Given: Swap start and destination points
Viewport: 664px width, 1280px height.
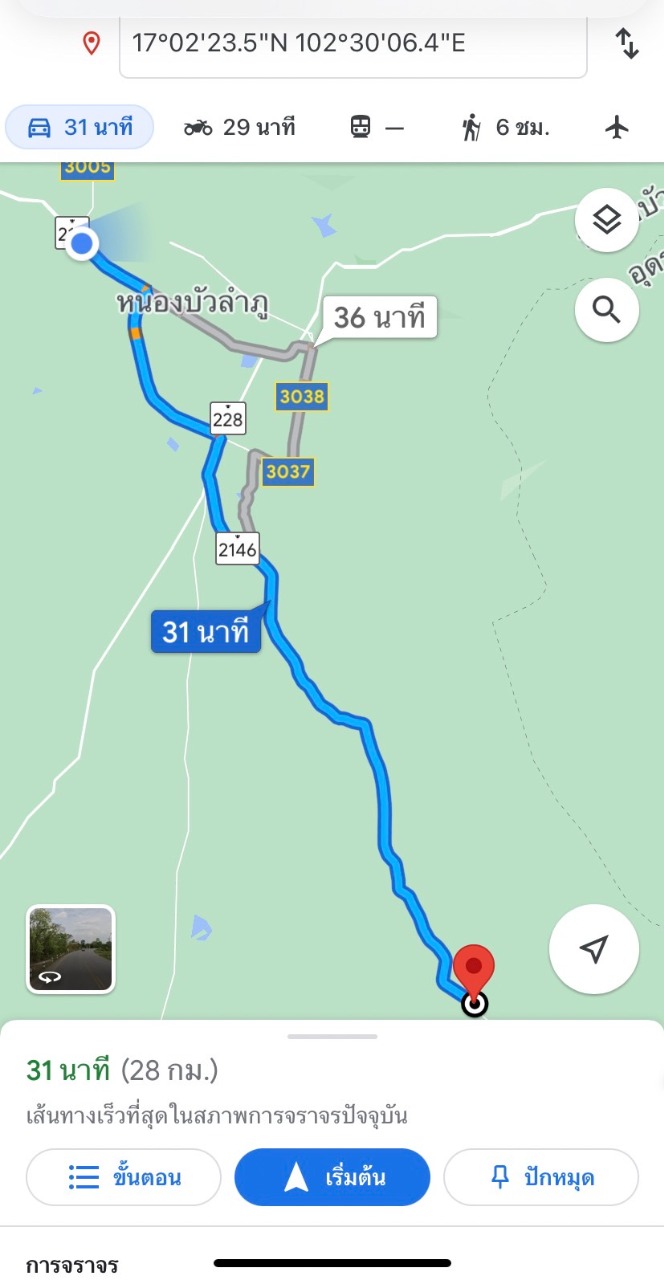Looking at the screenshot, I should tap(627, 43).
